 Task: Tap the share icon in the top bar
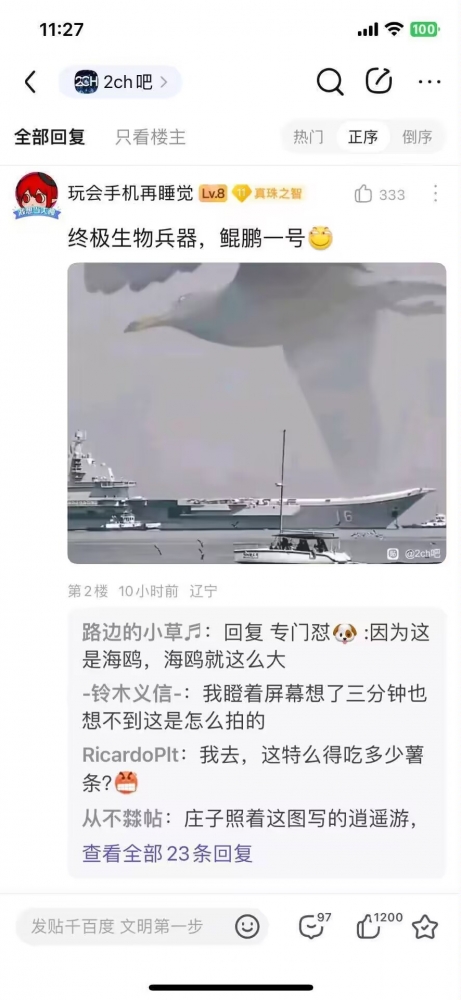(378, 81)
